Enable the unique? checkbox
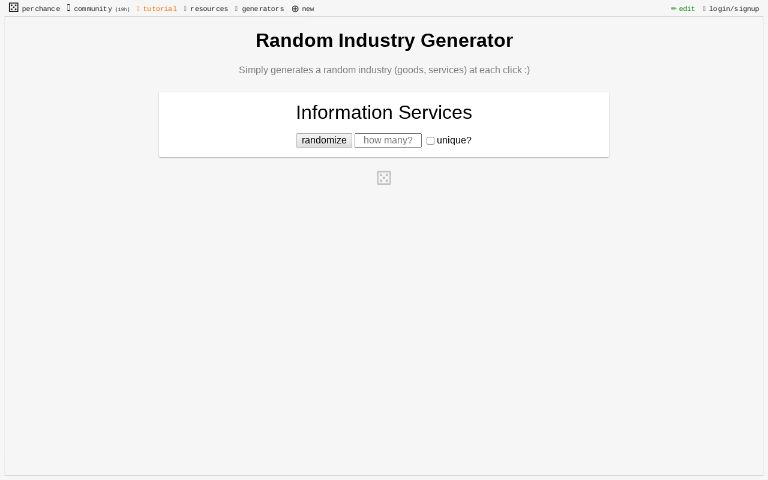768x480 pixels. (x=430, y=141)
